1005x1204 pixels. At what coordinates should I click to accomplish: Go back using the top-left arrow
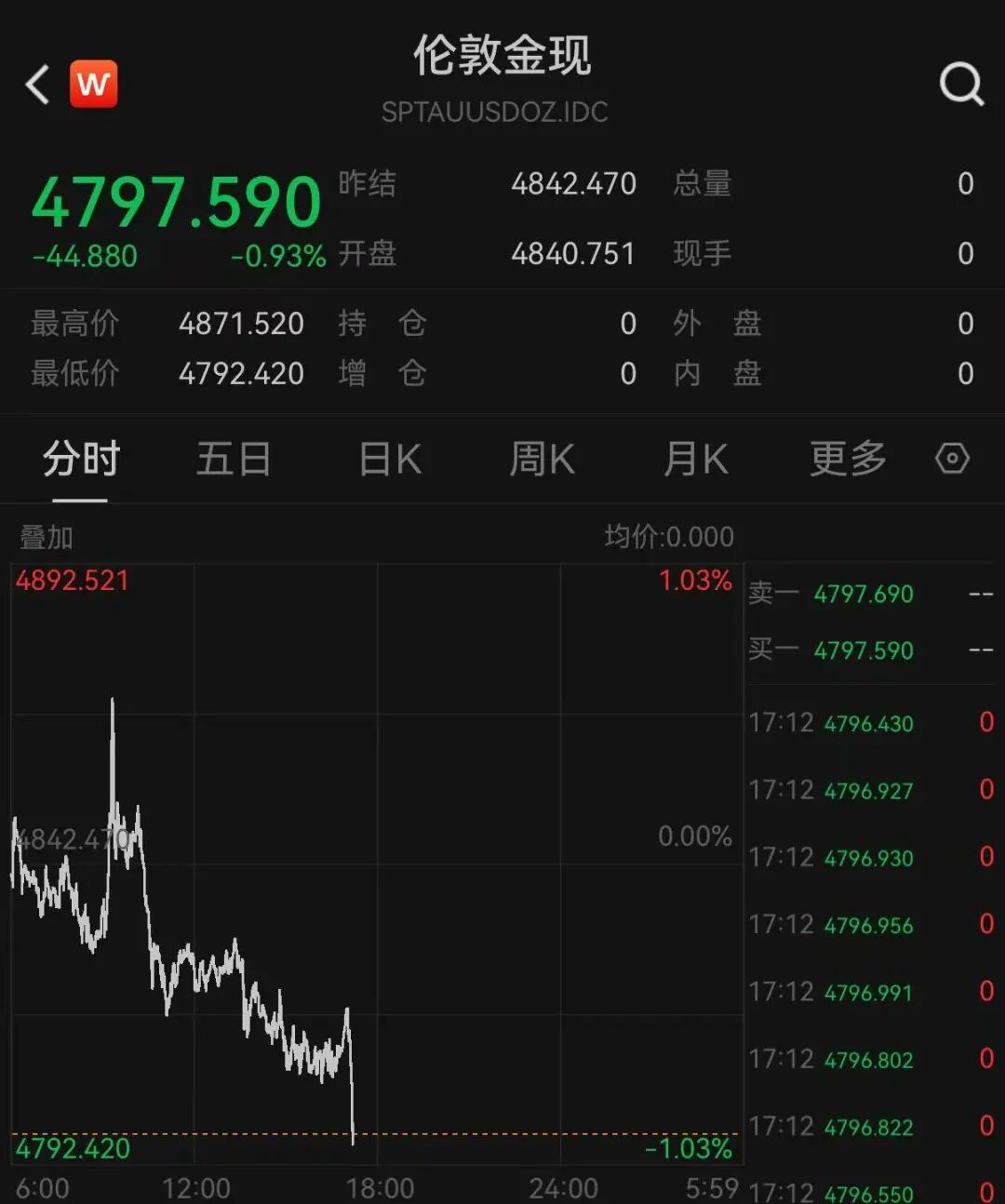(x=37, y=85)
